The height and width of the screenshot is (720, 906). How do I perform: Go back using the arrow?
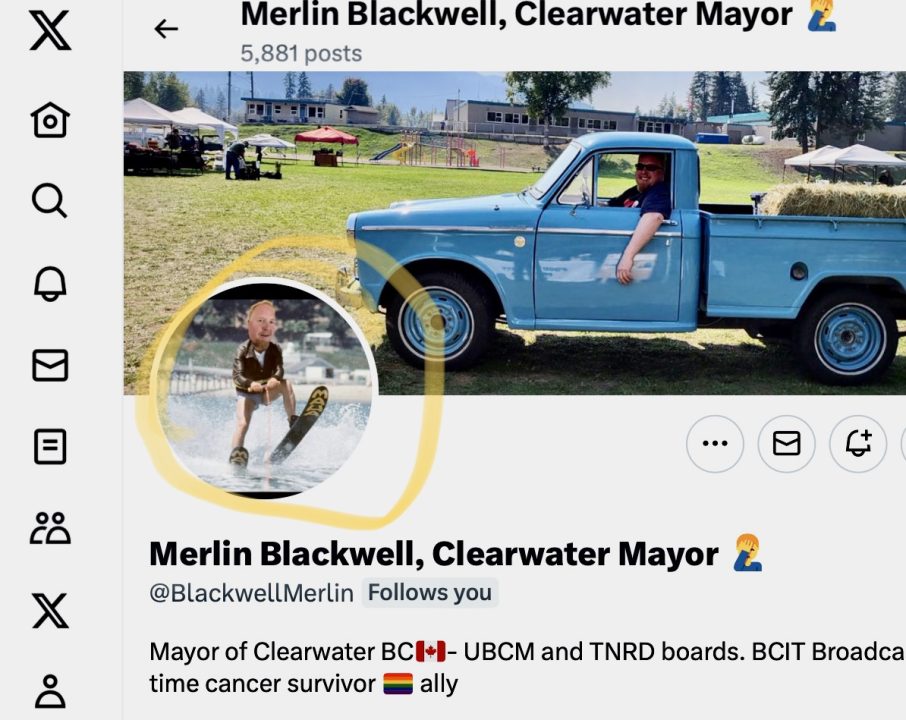pyautogui.click(x=166, y=29)
